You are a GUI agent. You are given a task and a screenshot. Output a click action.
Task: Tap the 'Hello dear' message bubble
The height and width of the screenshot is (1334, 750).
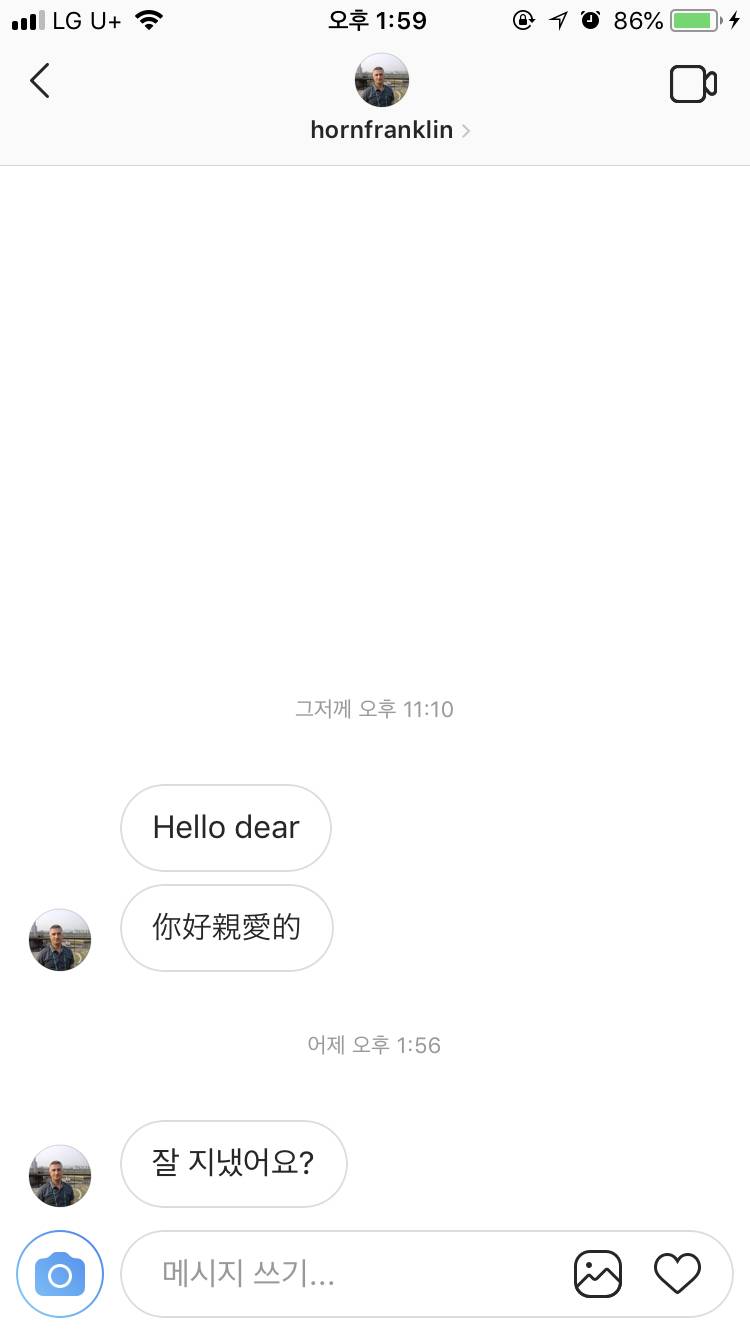225,827
